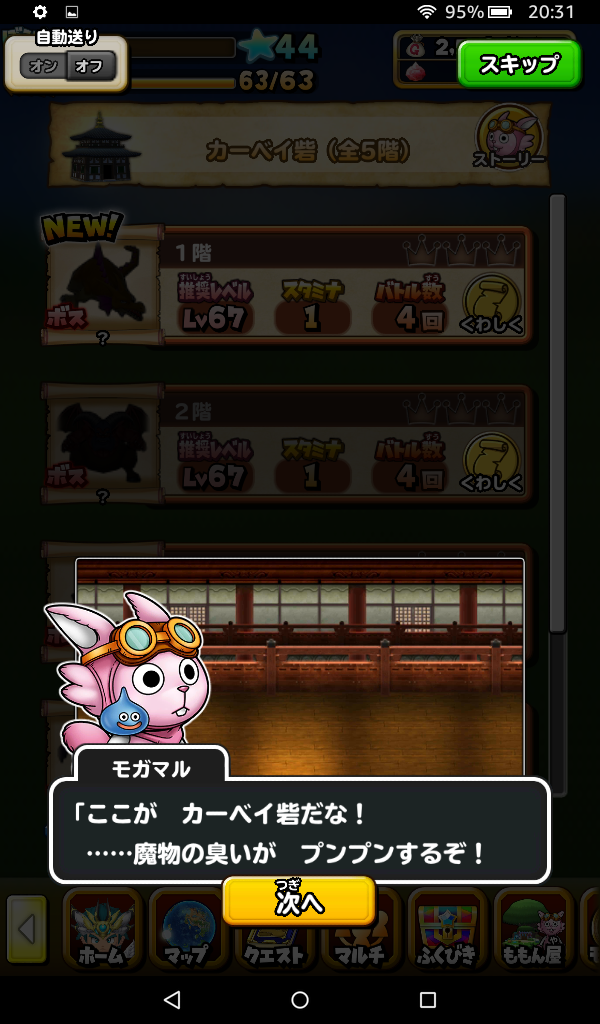Open the ストーリー icon

[510, 138]
